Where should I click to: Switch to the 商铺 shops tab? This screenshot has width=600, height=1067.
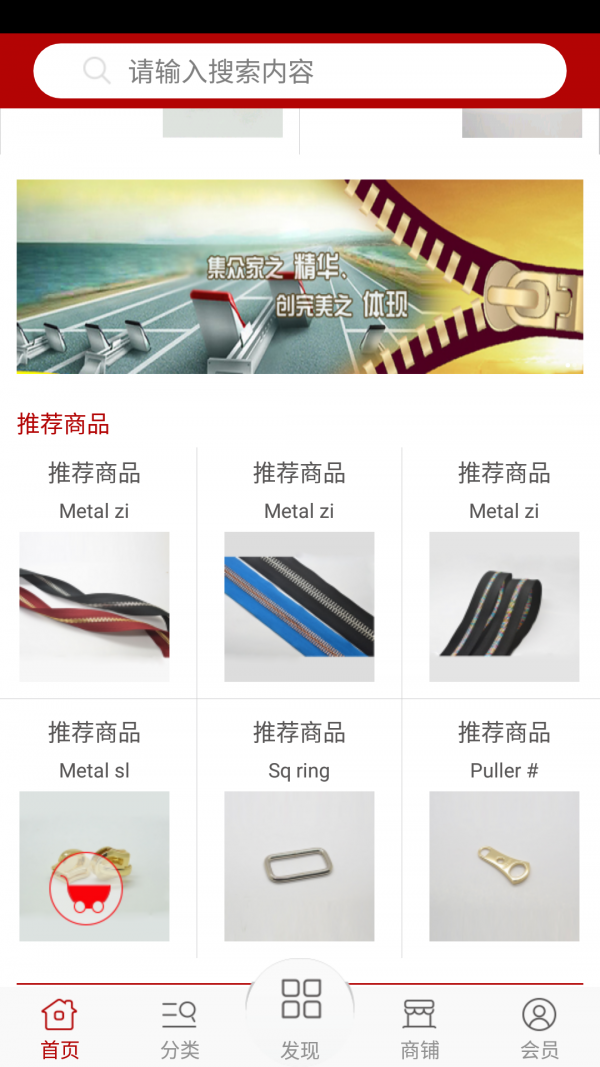[420, 1028]
